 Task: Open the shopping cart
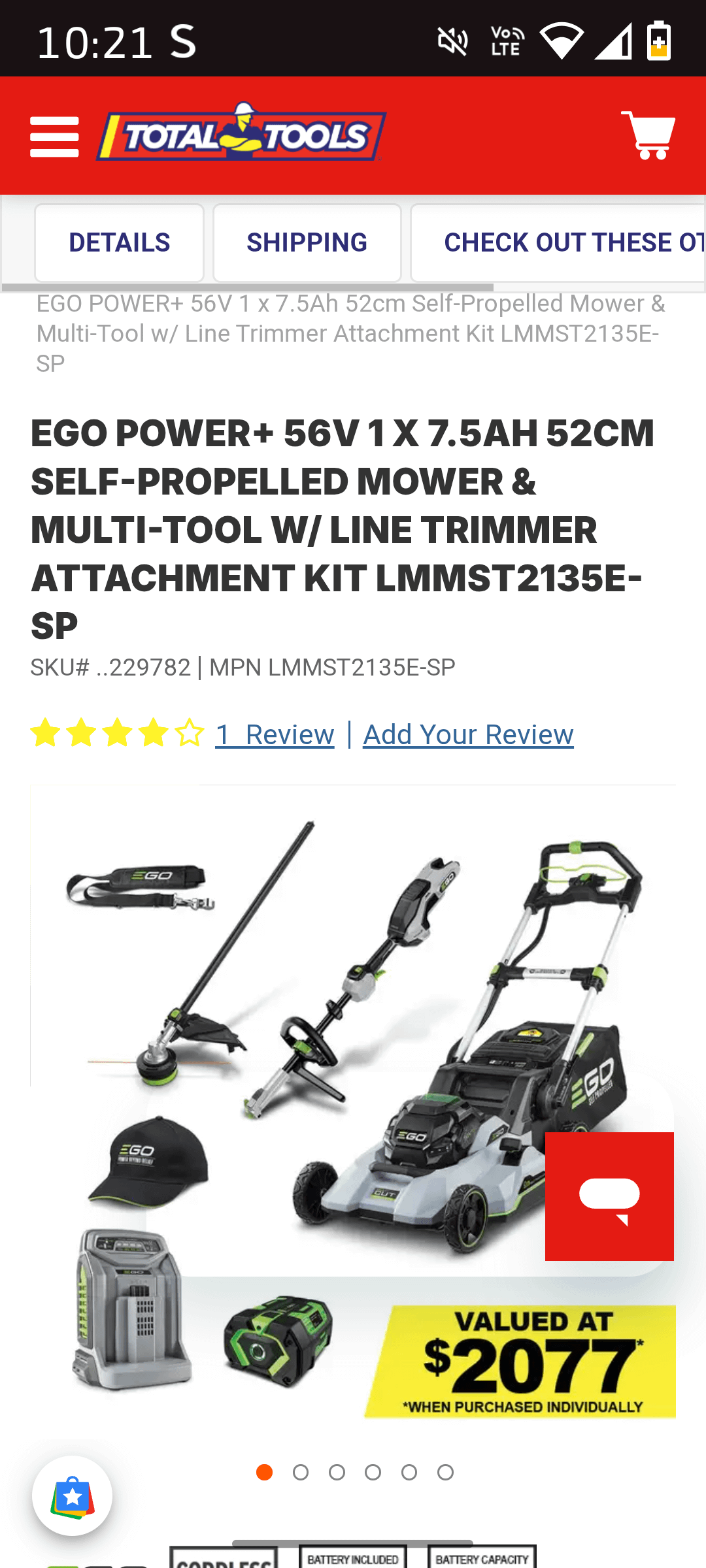[x=648, y=135]
